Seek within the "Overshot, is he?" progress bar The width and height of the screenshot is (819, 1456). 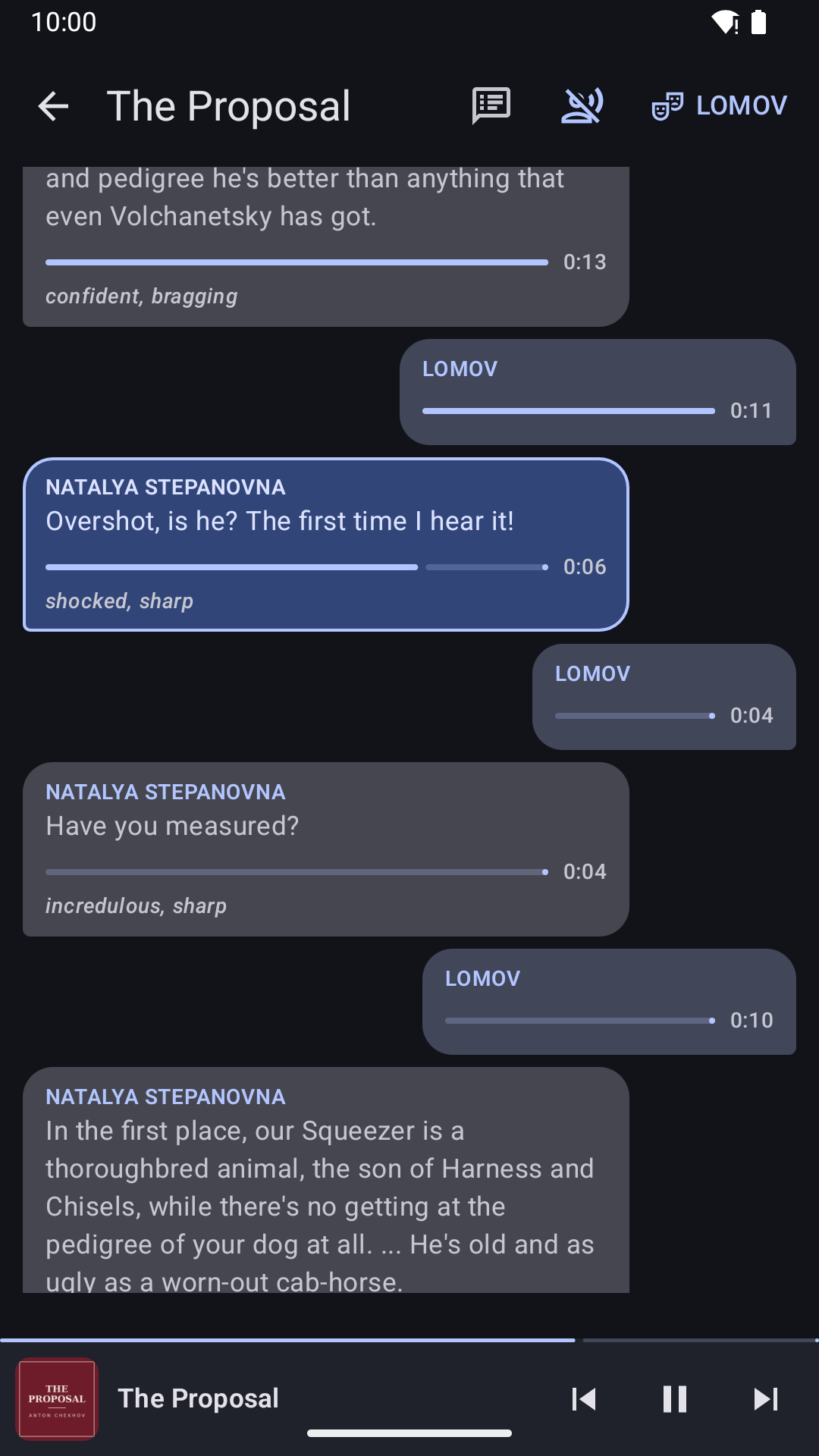tap(297, 567)
